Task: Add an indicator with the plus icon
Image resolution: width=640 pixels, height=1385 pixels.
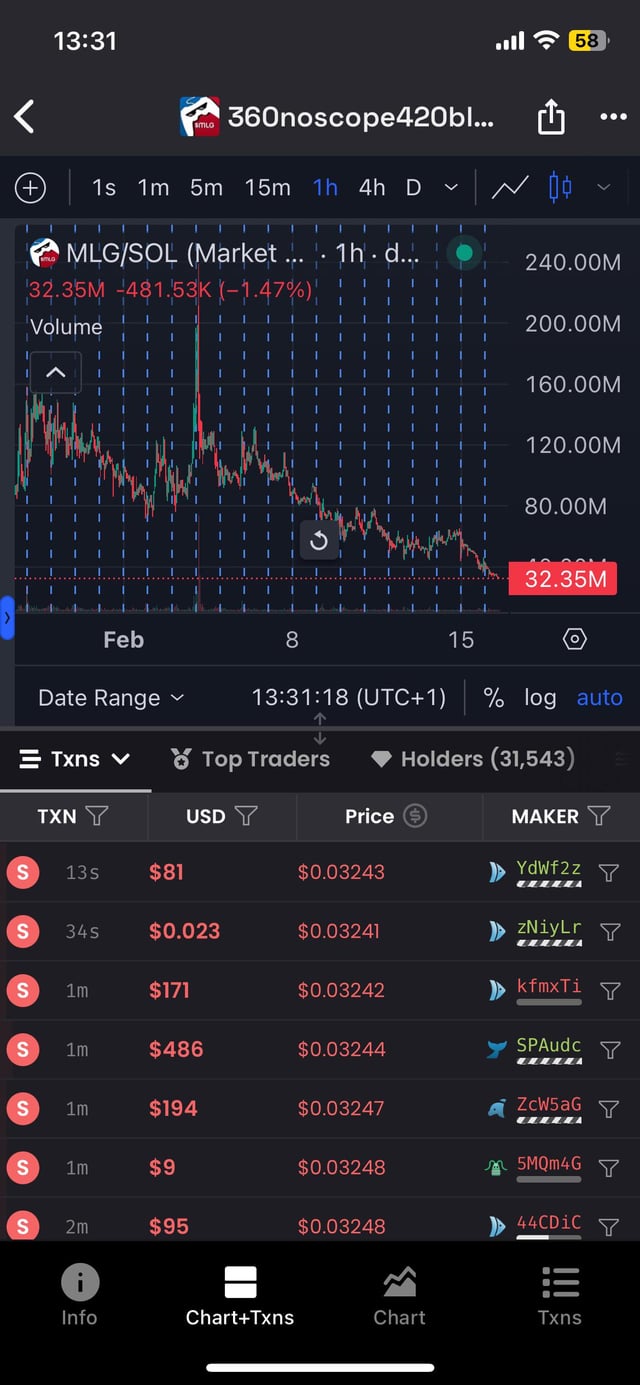Action: point(31,187)
